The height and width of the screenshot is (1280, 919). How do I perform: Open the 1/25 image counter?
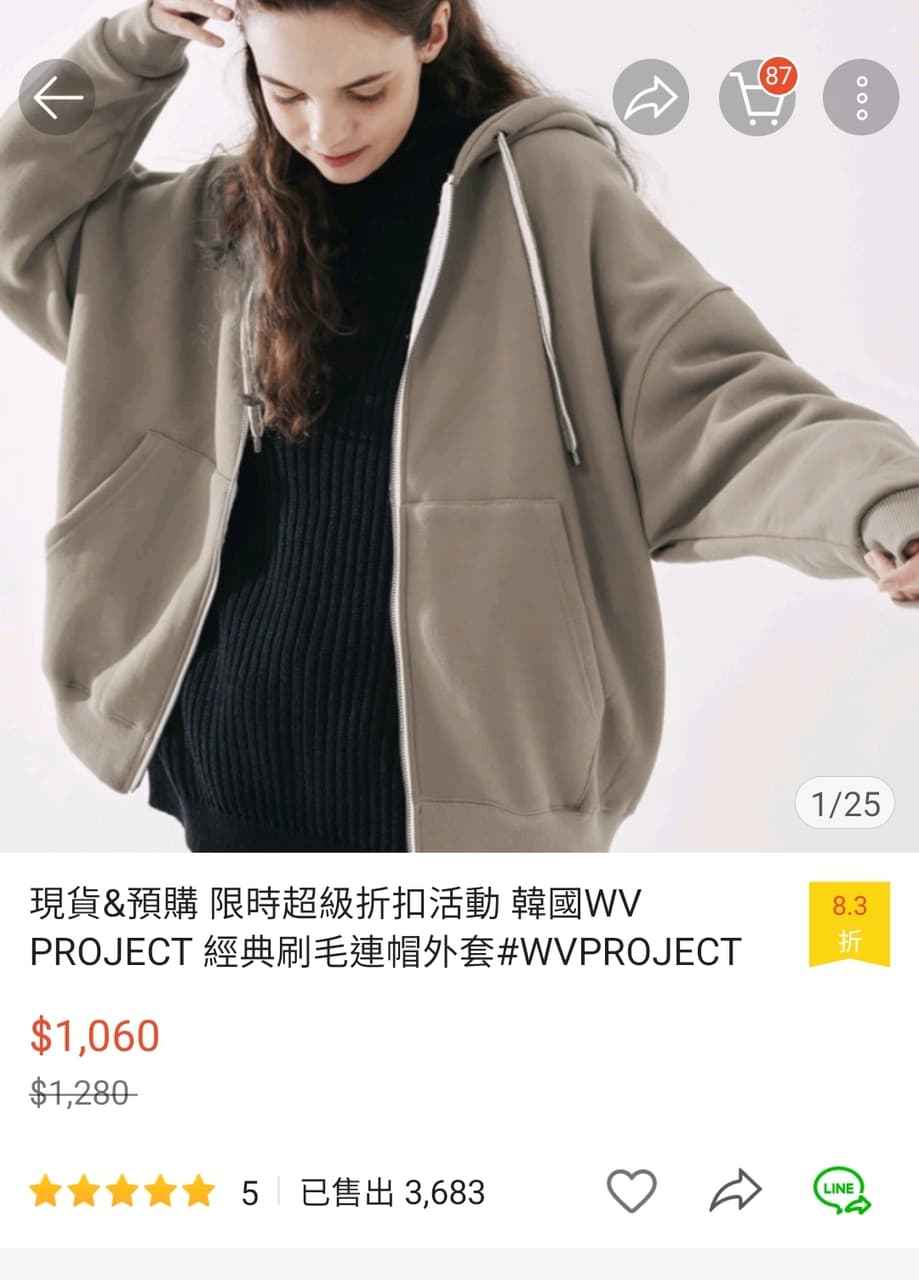point(845,803)
